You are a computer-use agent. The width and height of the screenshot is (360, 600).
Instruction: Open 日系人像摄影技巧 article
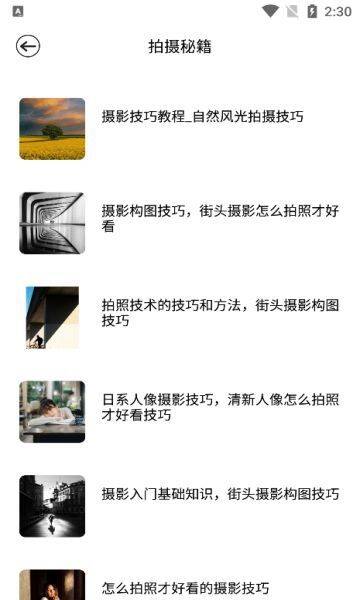[180, 412]
